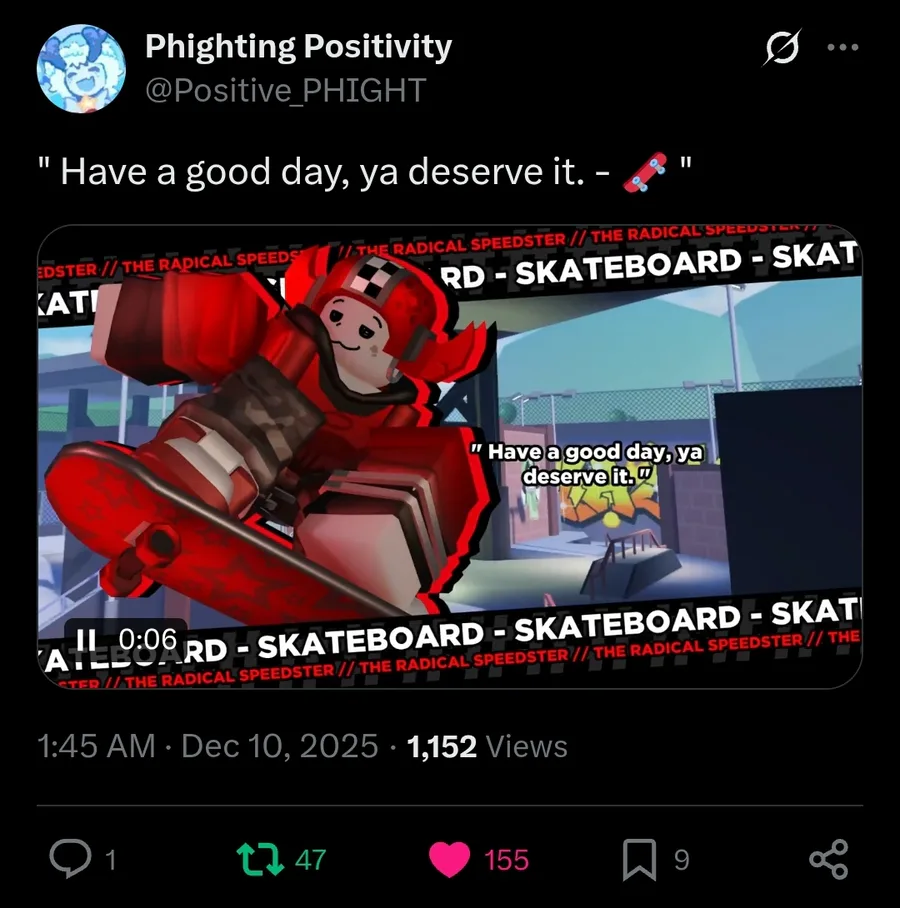Open Phighting Positivity's profile avatar
The image size is (900, 908).
pos(81,69)
